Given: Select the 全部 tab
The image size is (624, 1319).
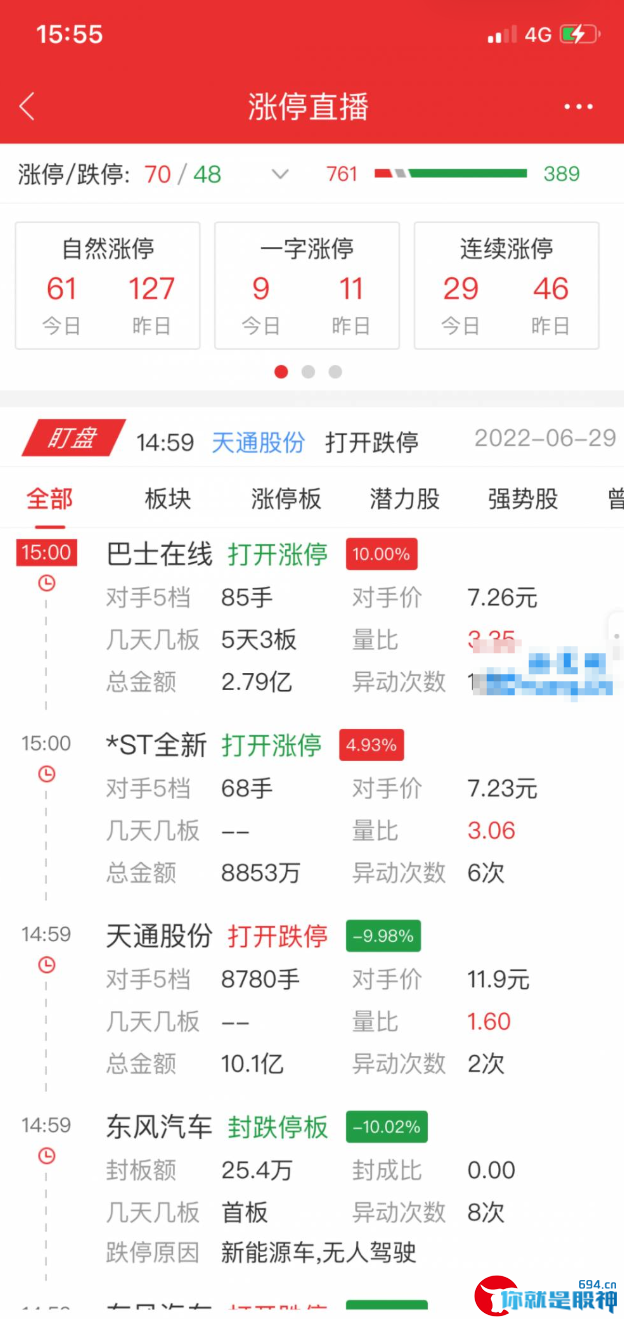Looking at the screenshot, I should tap(50, 499).
